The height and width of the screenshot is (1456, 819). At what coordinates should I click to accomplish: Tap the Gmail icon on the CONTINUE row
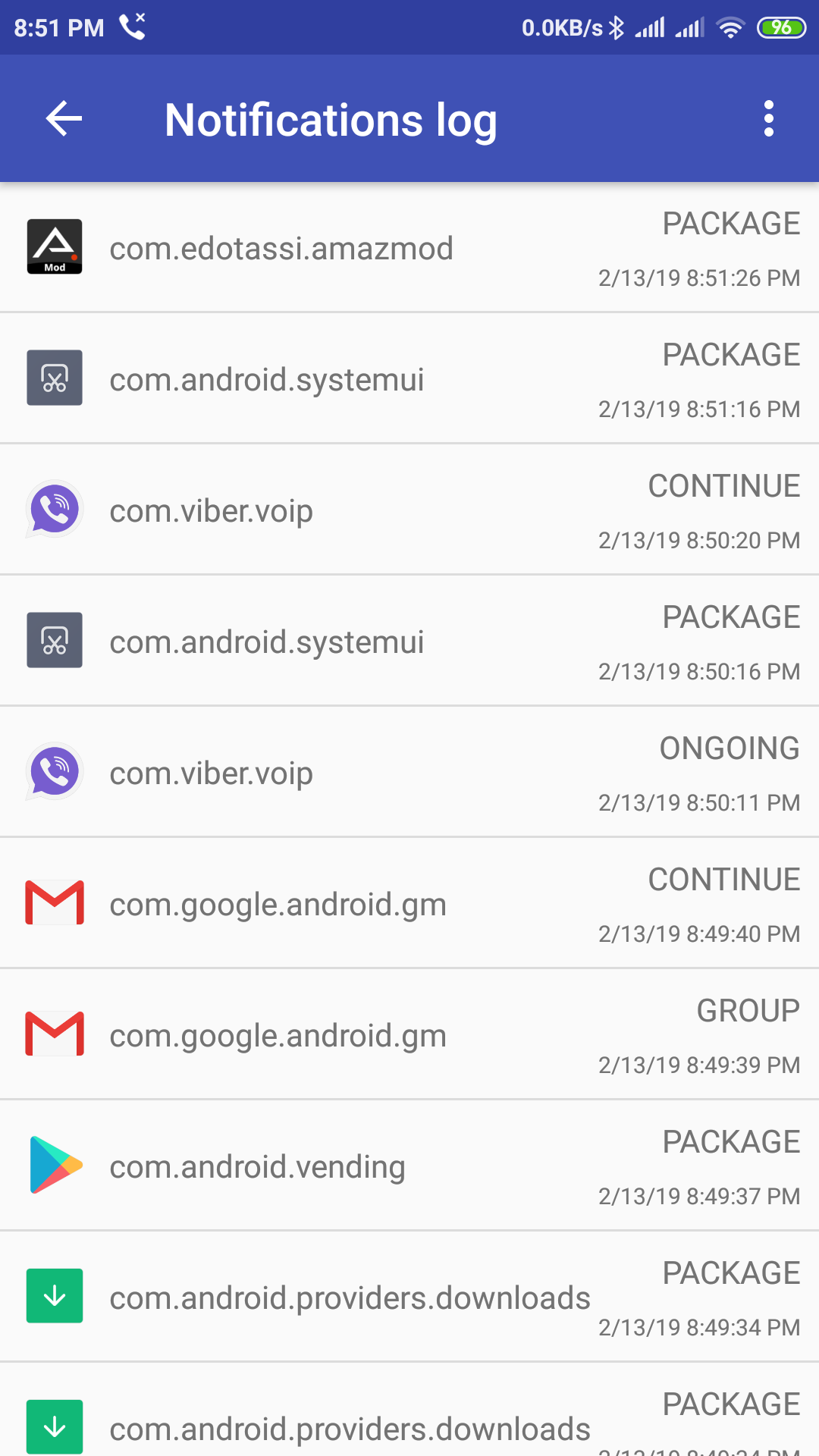(x=54, y=902)
